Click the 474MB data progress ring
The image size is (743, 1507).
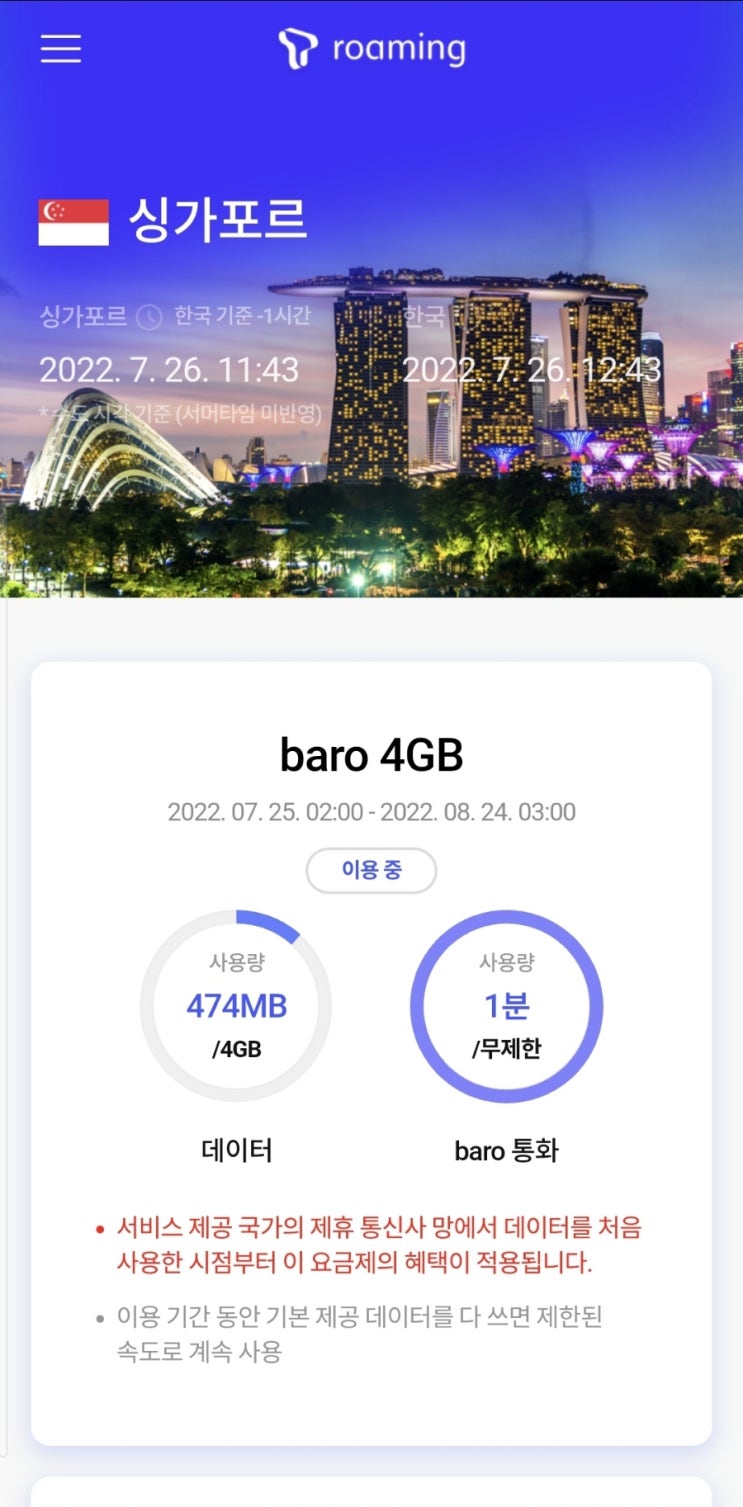tap(236, 1005)
